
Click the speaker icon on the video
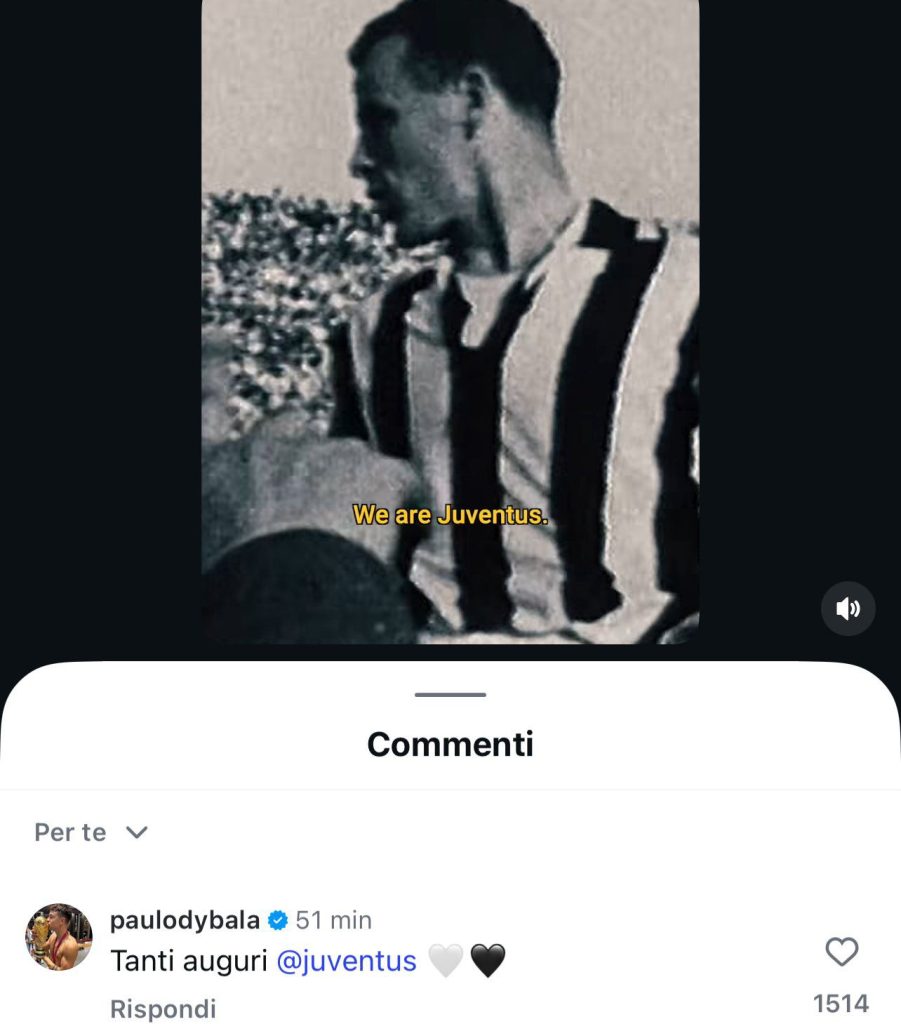pyautogui.click(x=848, y=608)
